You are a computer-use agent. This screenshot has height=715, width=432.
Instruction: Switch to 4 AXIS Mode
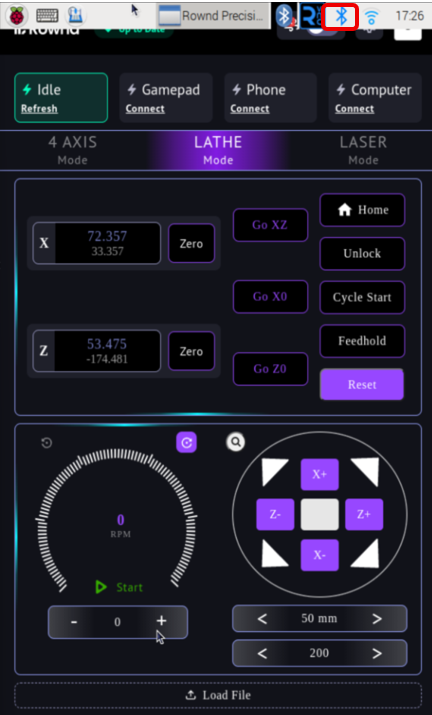[73, 150]
